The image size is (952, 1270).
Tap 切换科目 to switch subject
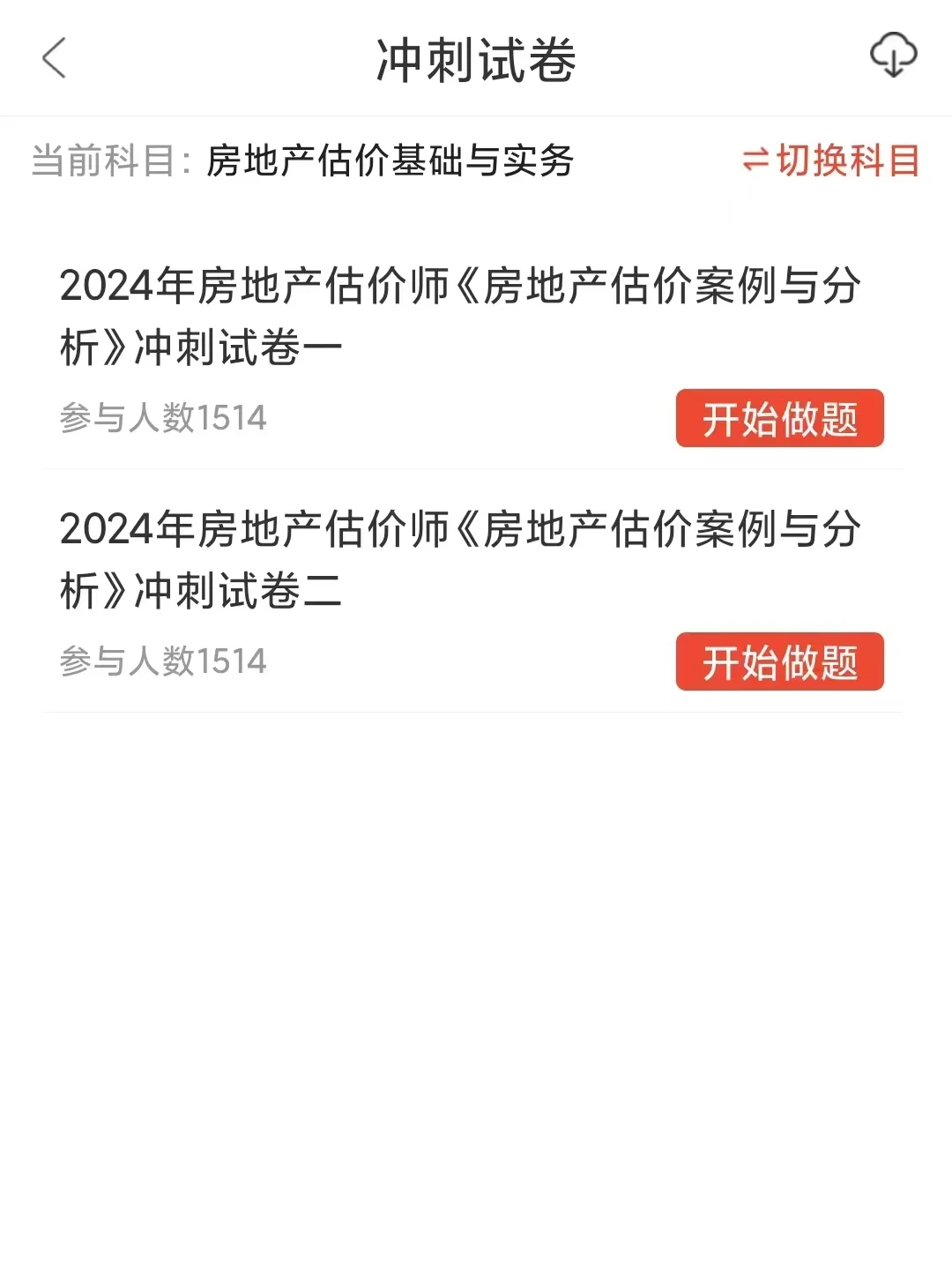click(x=831, y=161)
